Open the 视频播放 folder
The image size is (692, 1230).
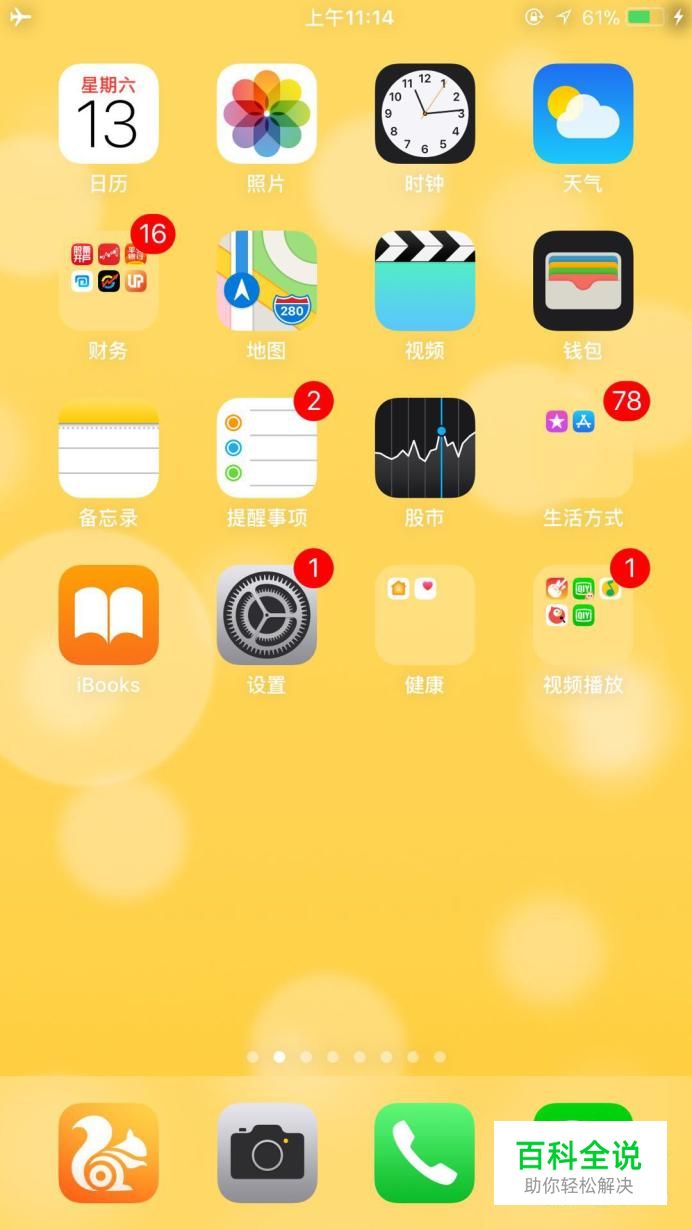pyautogui.click(x=582, y=615)
